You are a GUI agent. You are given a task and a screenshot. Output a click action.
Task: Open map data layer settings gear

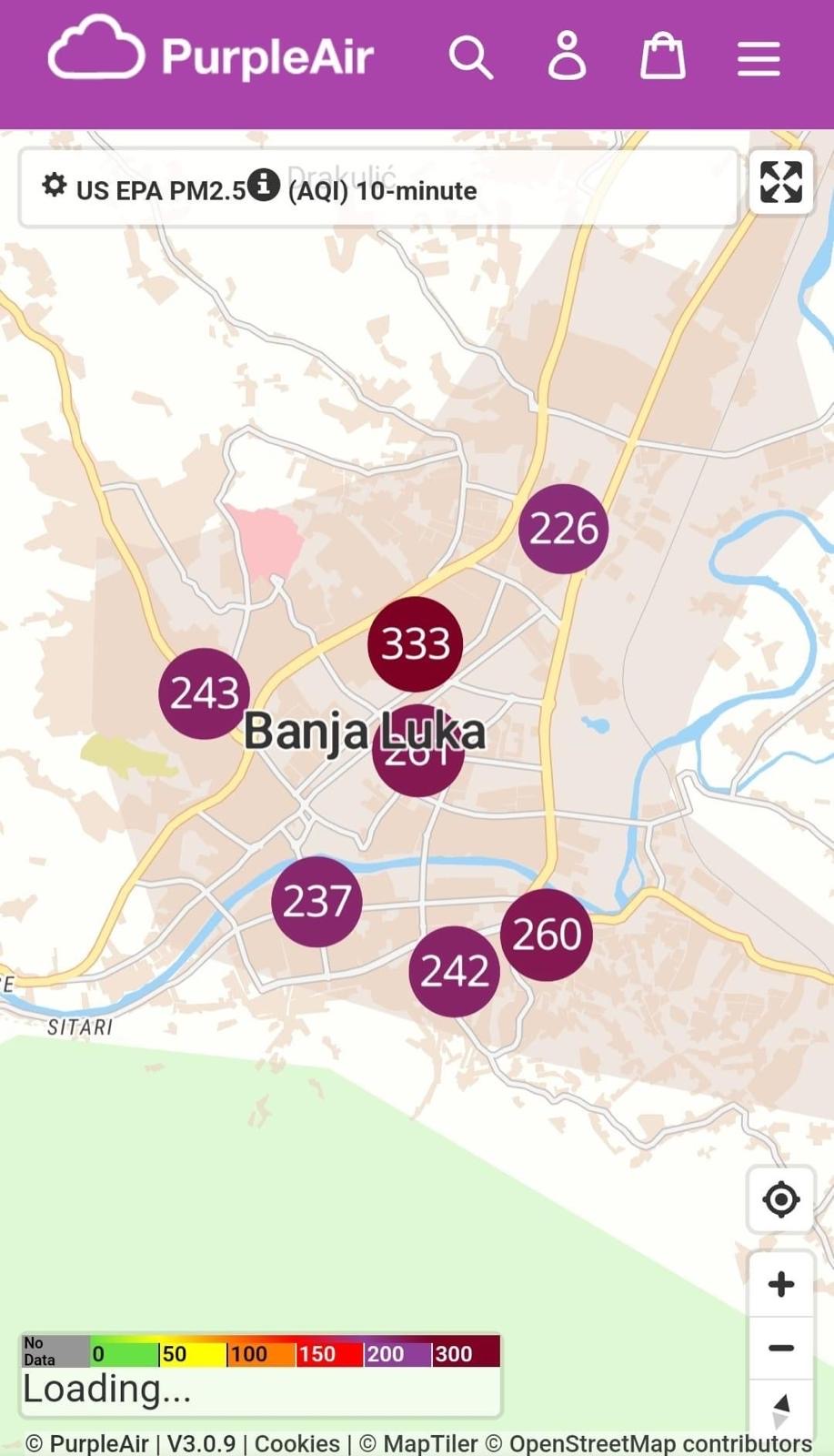click(55, 185)
